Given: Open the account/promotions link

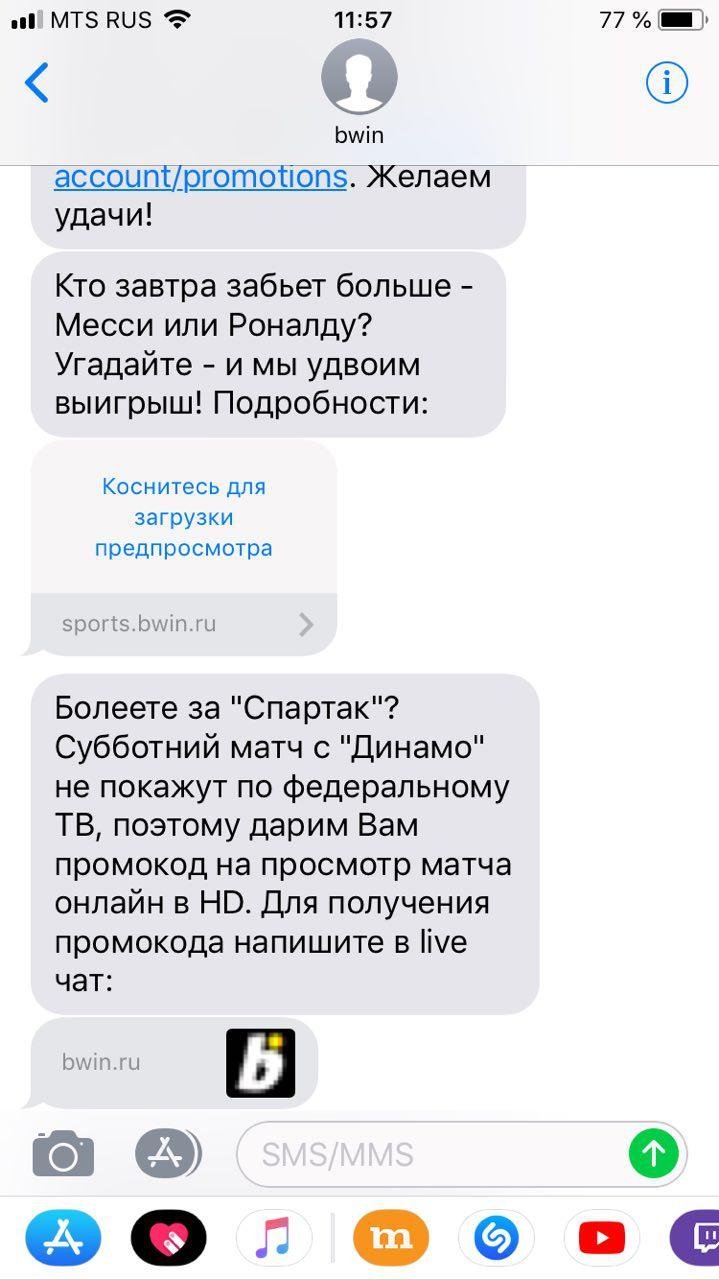Looking at the screenshot, I should pyautogui.click(x=200, y=177).
